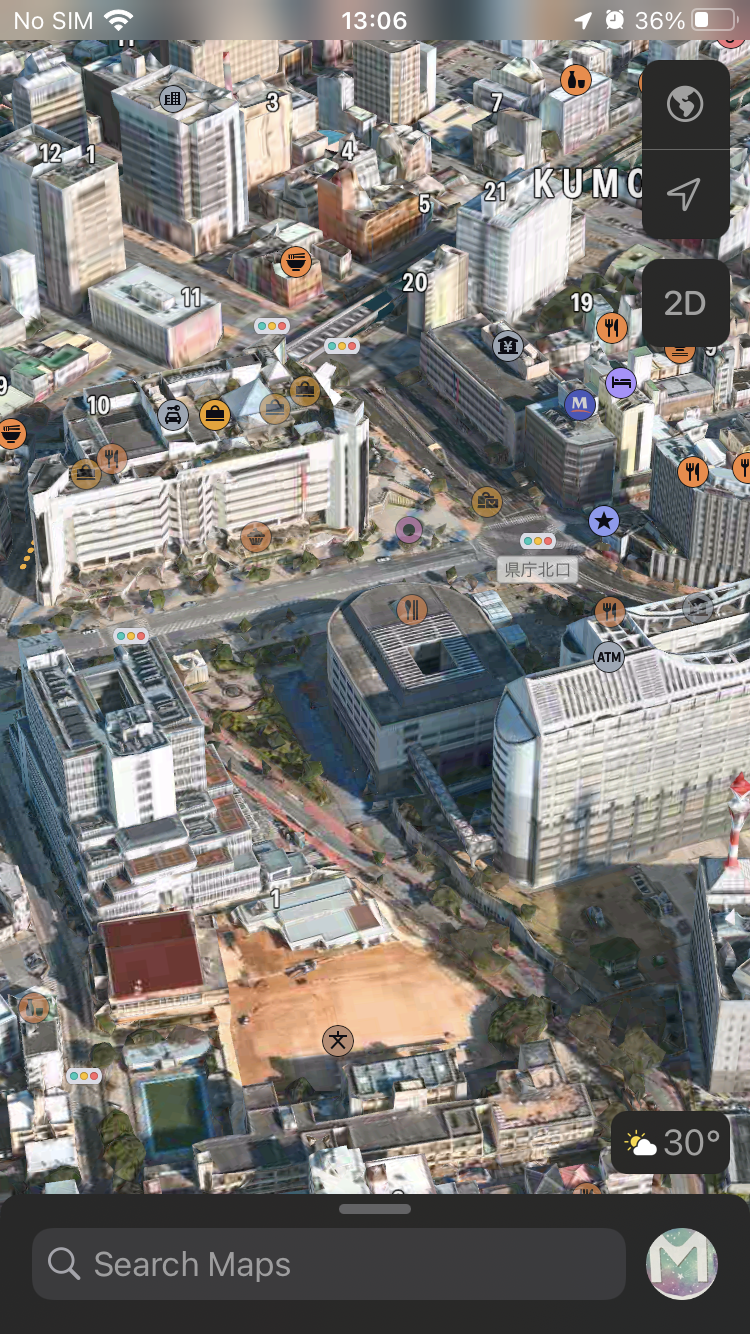Select the yen bank marker
The width and height of the screenshot is (750, 1334).
click(508, 346)
